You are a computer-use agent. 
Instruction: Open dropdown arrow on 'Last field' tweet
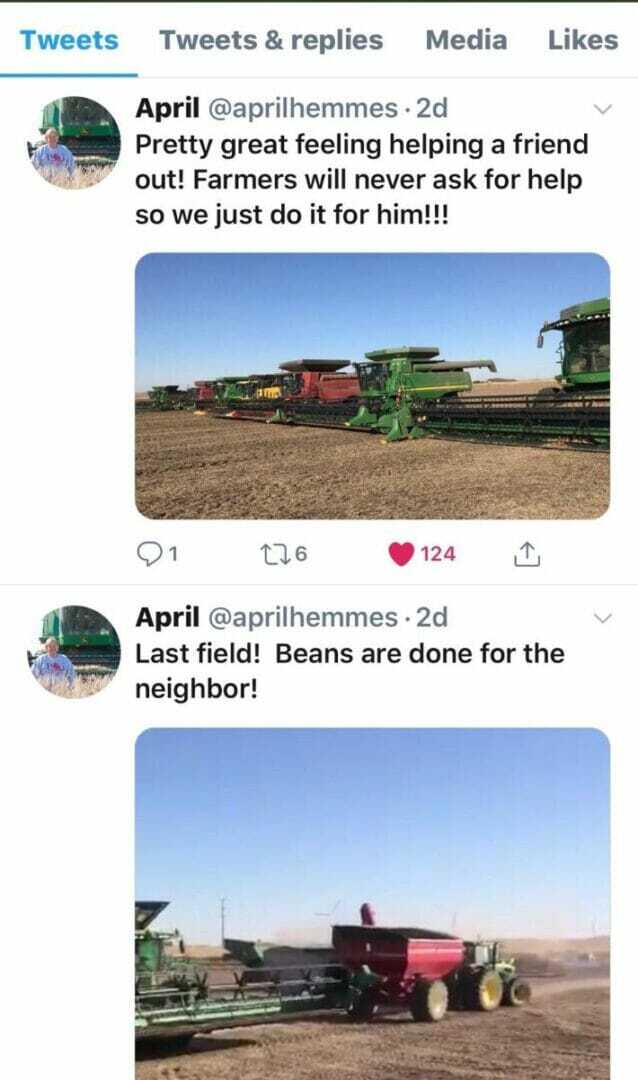[x=602, y=618]
